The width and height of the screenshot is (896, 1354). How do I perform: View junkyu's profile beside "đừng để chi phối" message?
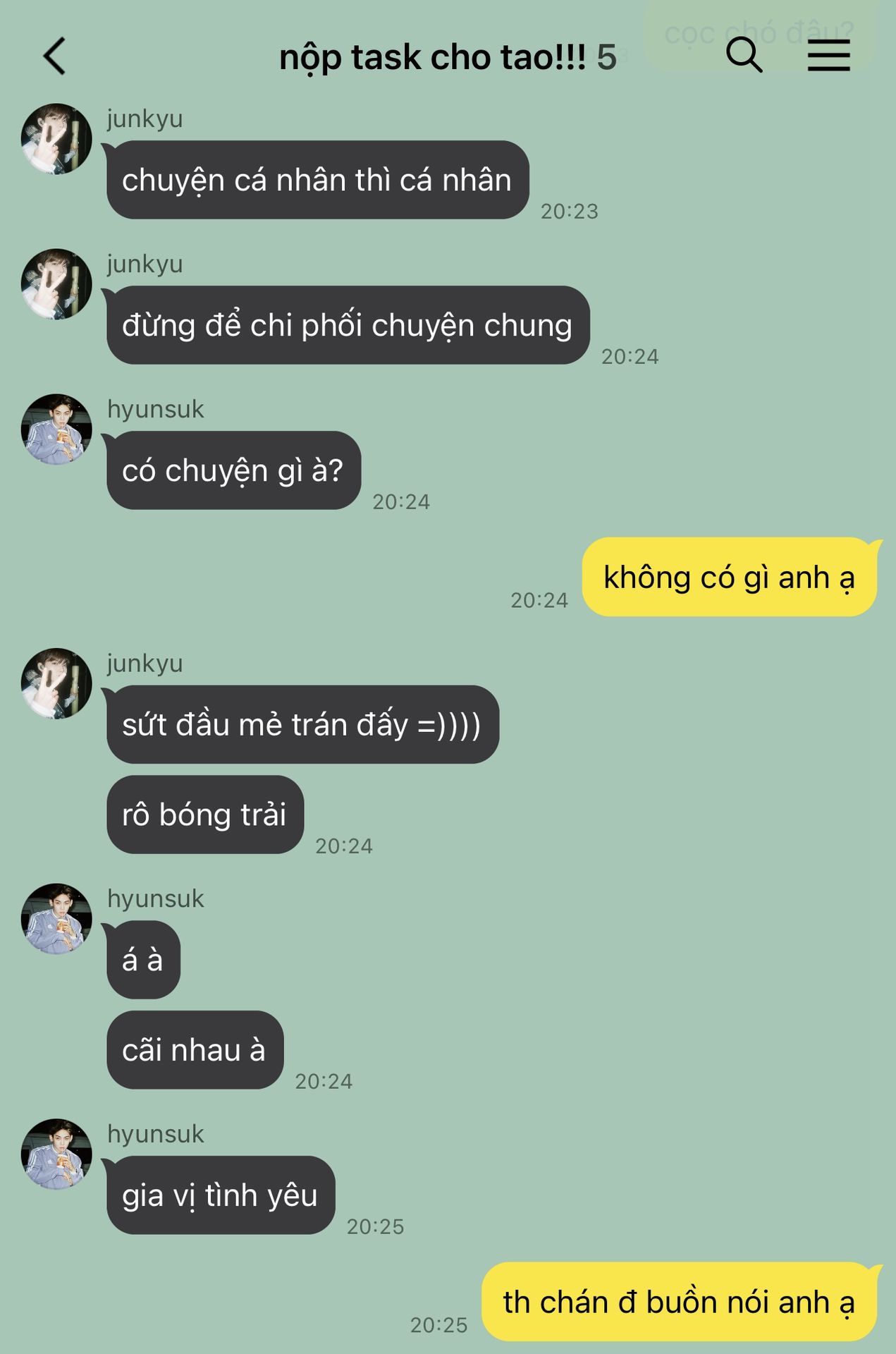click(x=56, y=284)
